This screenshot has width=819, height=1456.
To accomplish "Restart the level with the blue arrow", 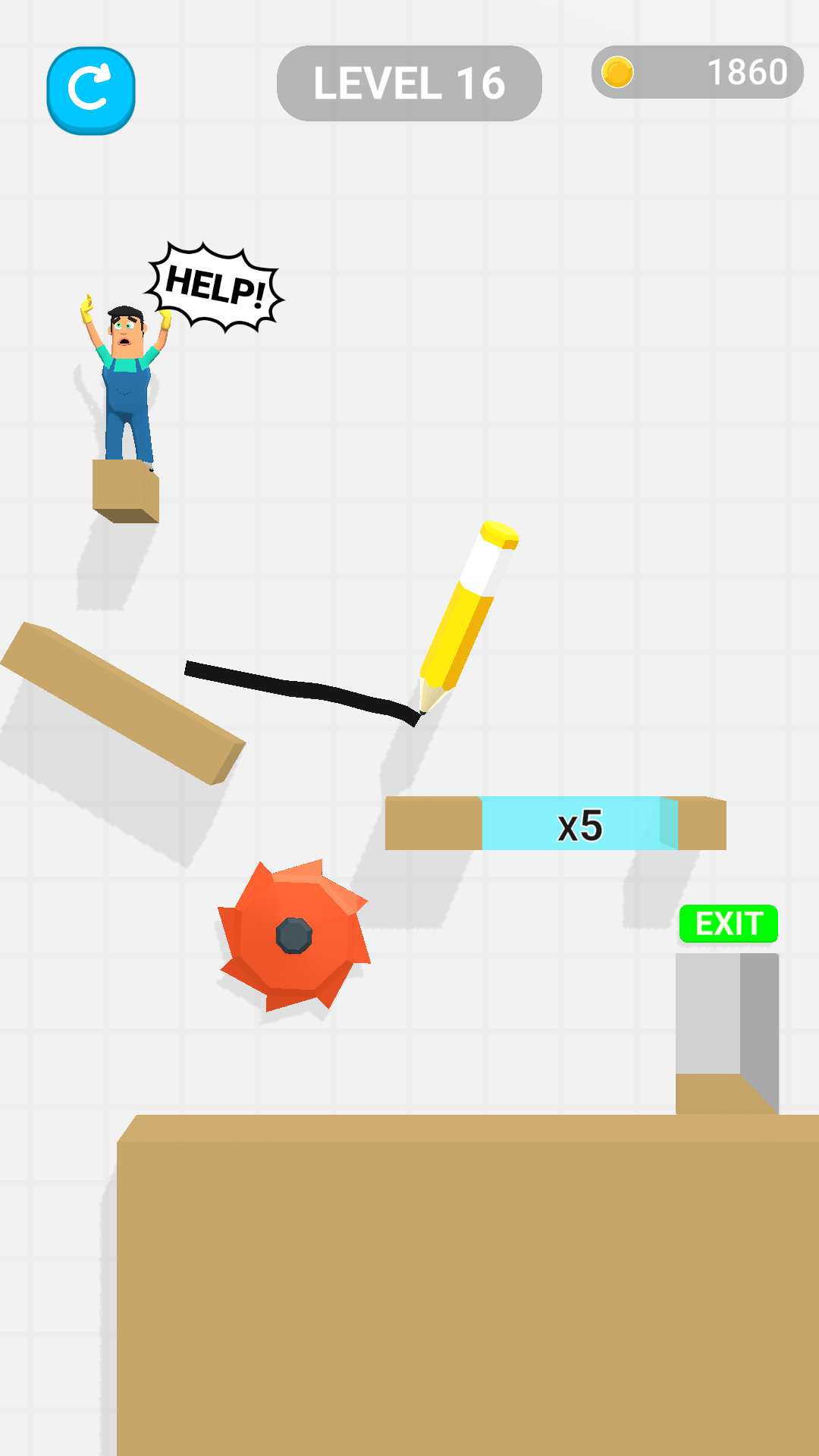I will (91, 90).
